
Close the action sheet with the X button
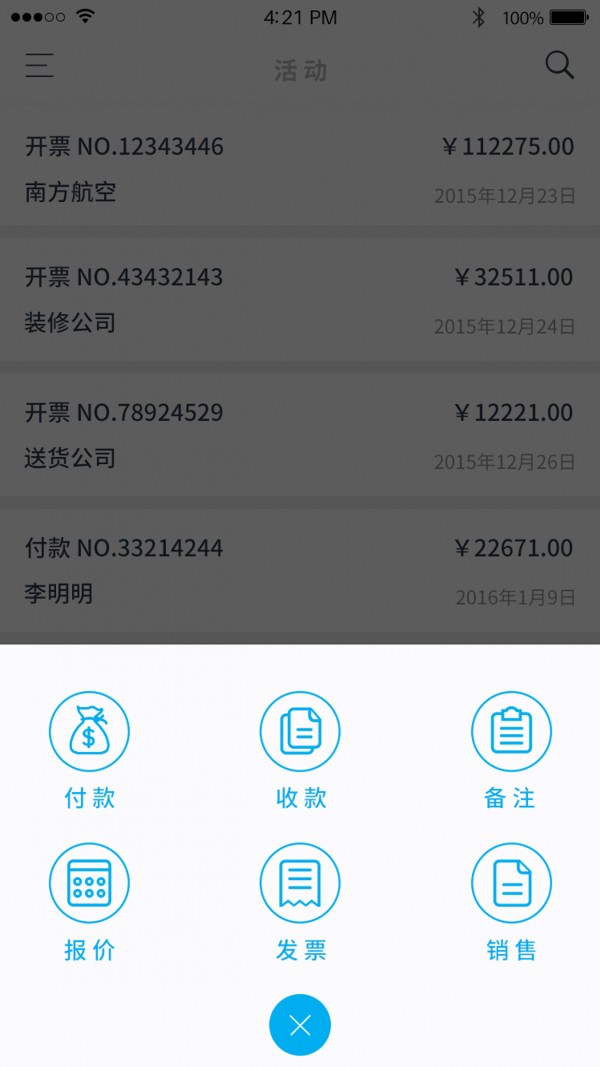tap(300, 1025)
